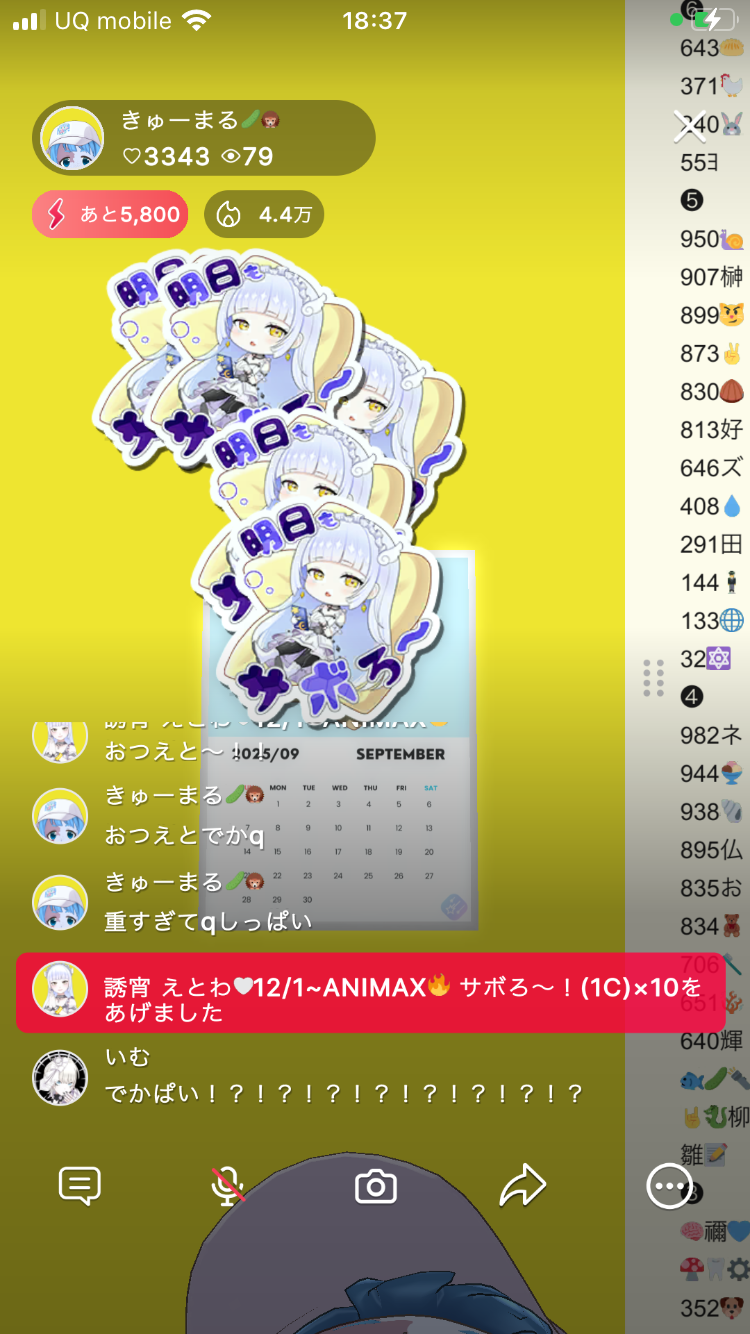Unmute the microphone
This screenshot has height=1334, width=750.
(x=228, y=1186)
